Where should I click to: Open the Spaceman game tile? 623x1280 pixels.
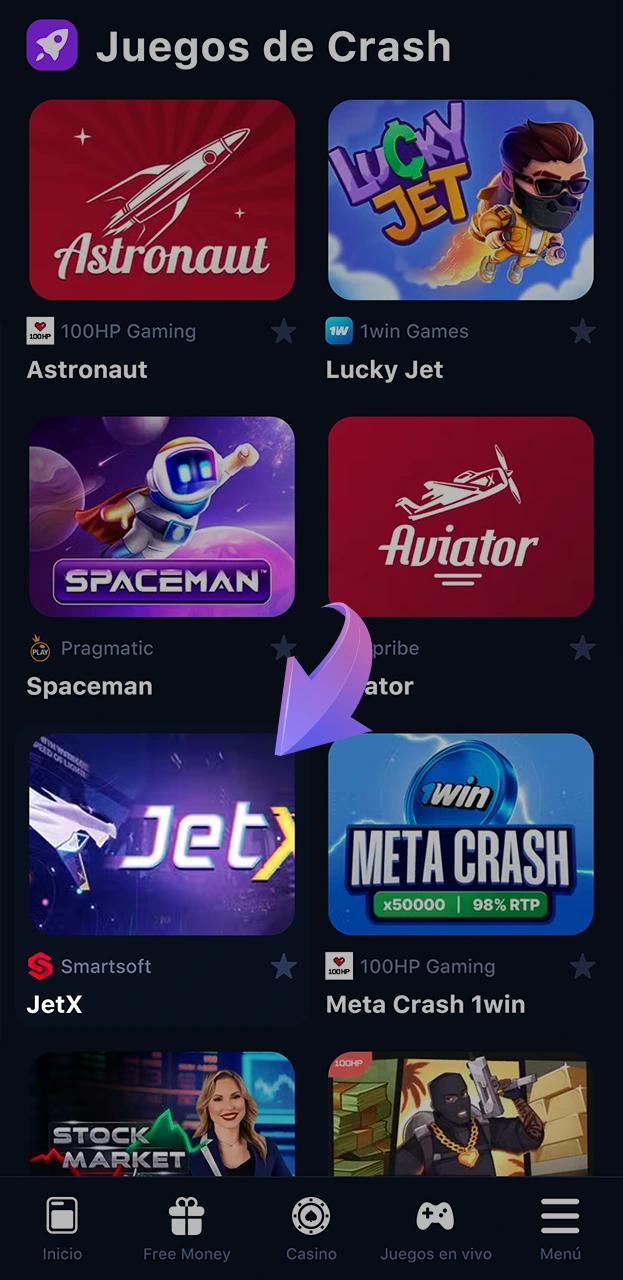[x=162, y=516]
